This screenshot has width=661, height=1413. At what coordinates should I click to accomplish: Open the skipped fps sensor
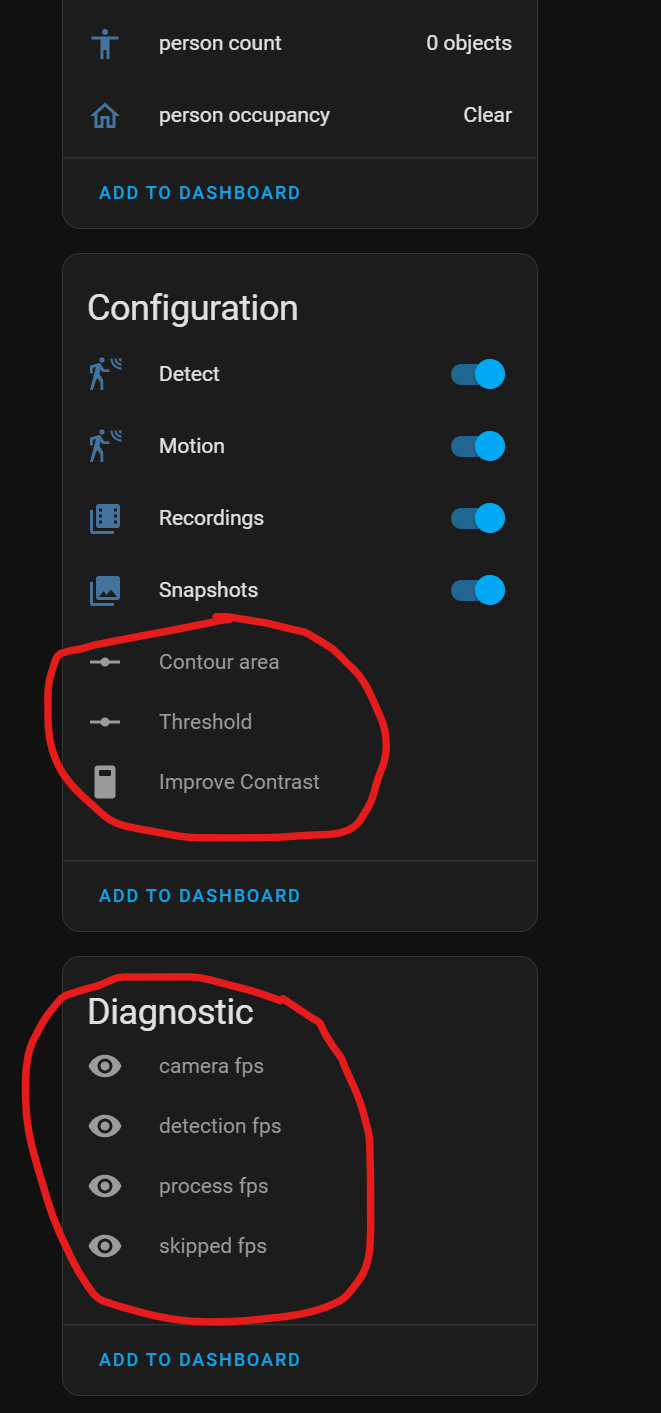coord(300,1246)
